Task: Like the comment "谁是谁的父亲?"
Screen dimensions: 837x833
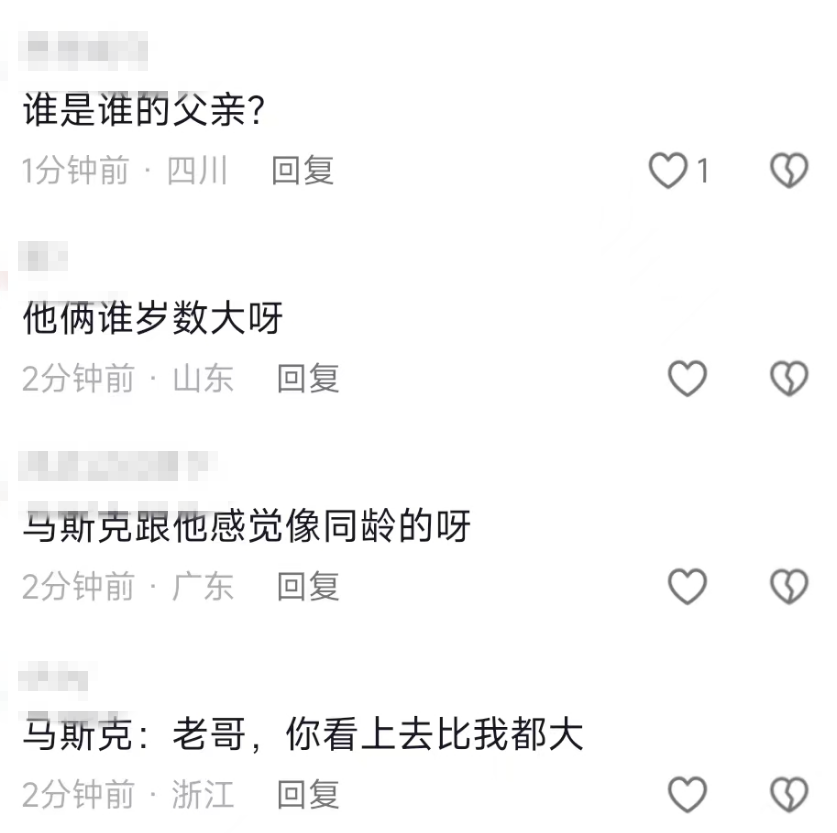Action: tap(668, 171)
